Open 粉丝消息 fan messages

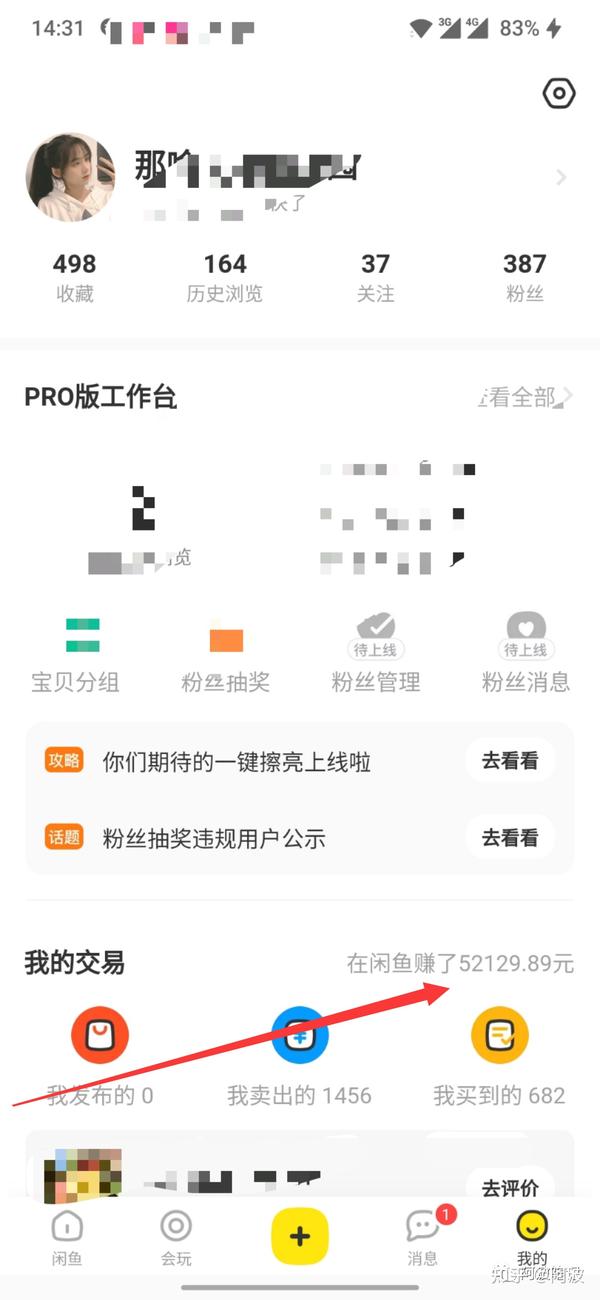[525, 655]
